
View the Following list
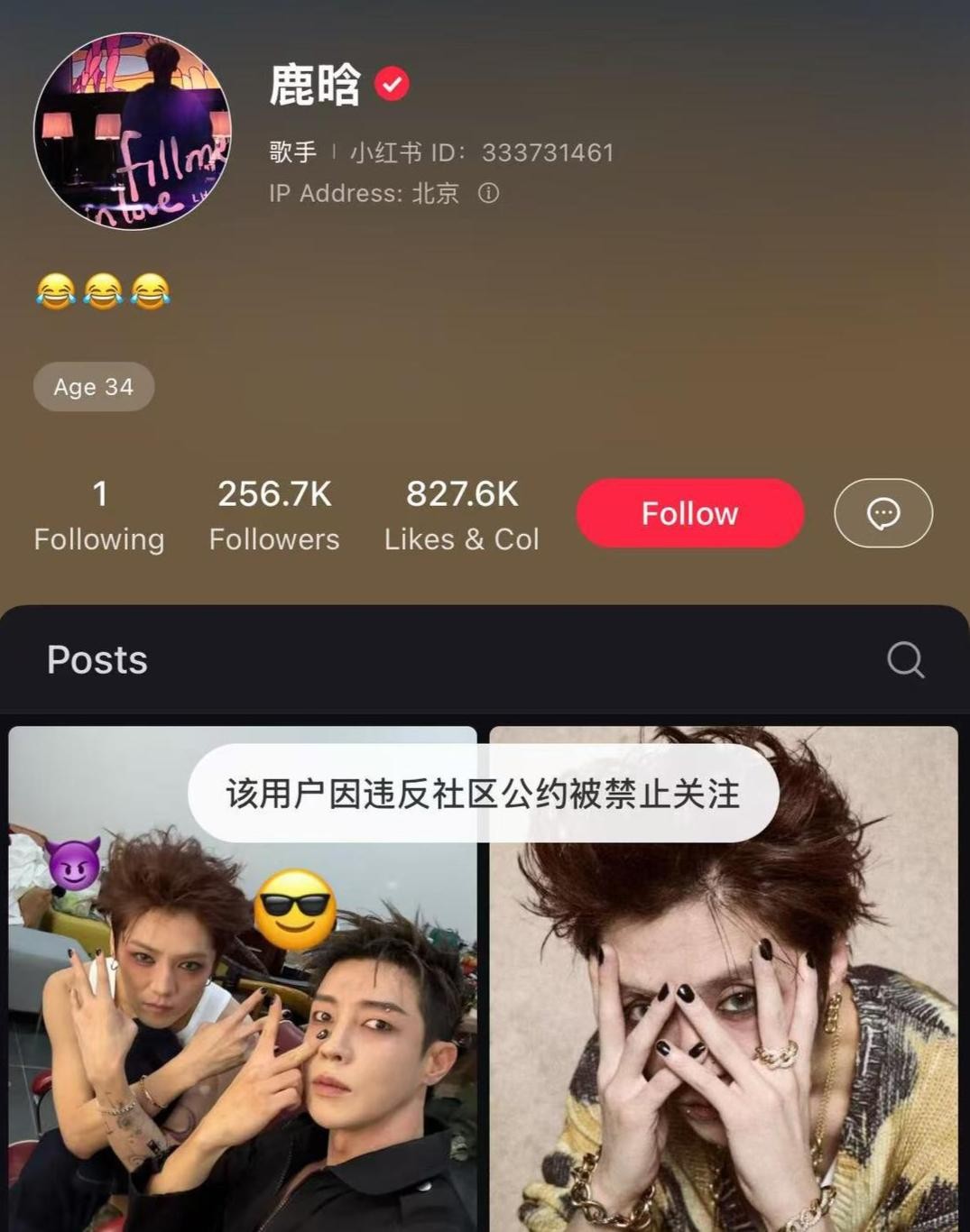99,516
